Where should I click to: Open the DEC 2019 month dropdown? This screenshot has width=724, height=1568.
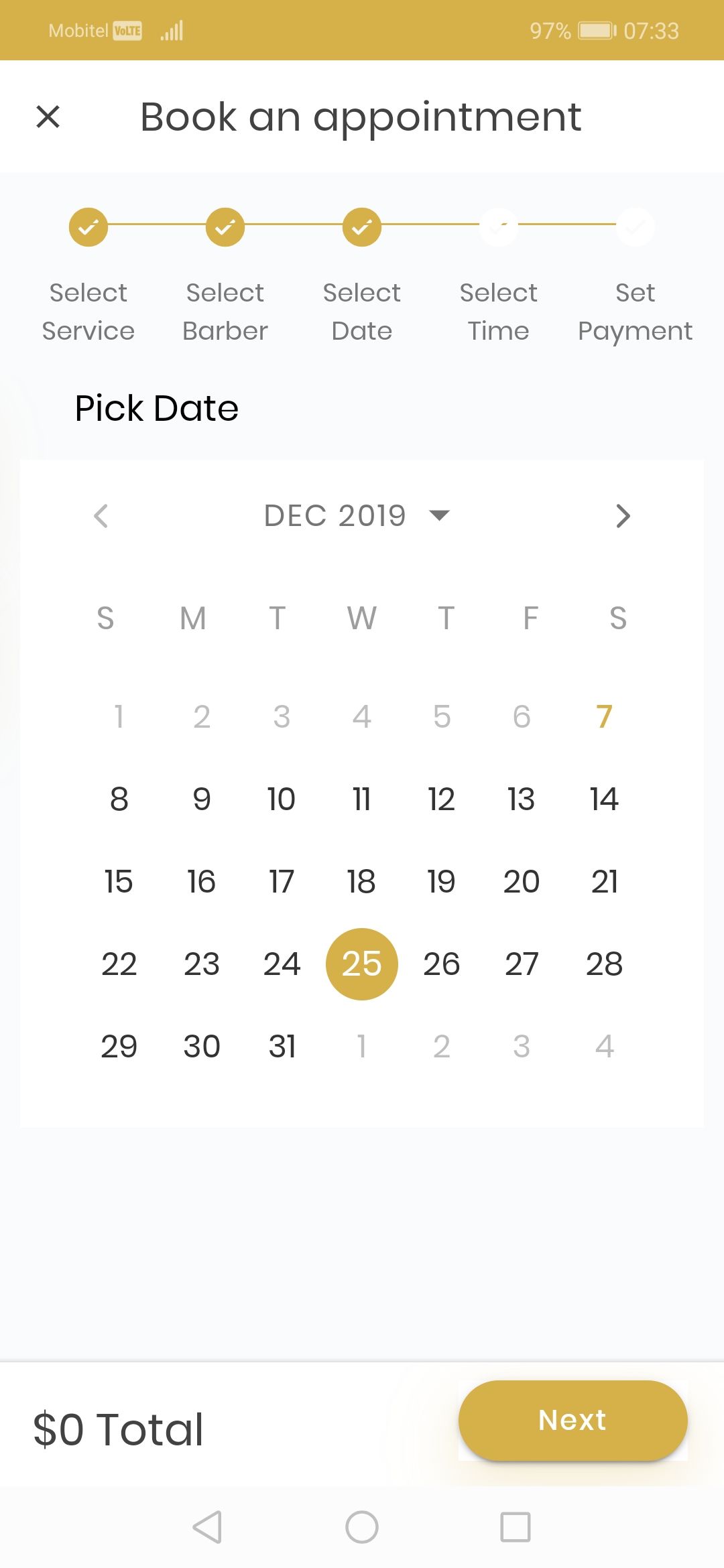(357, 516)
